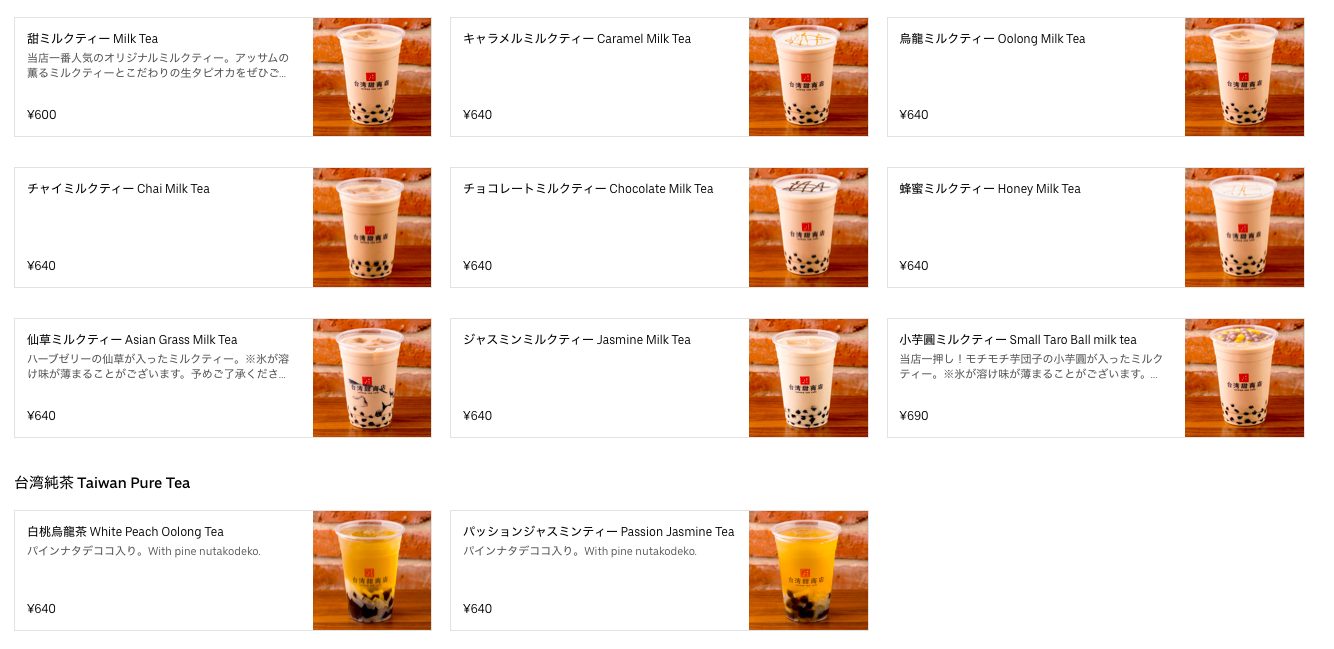The image size is (1334, 649).
Task: Open the Small Taro Ball milk tea item
Action: pyautogui.click(x=1094, y=378)
